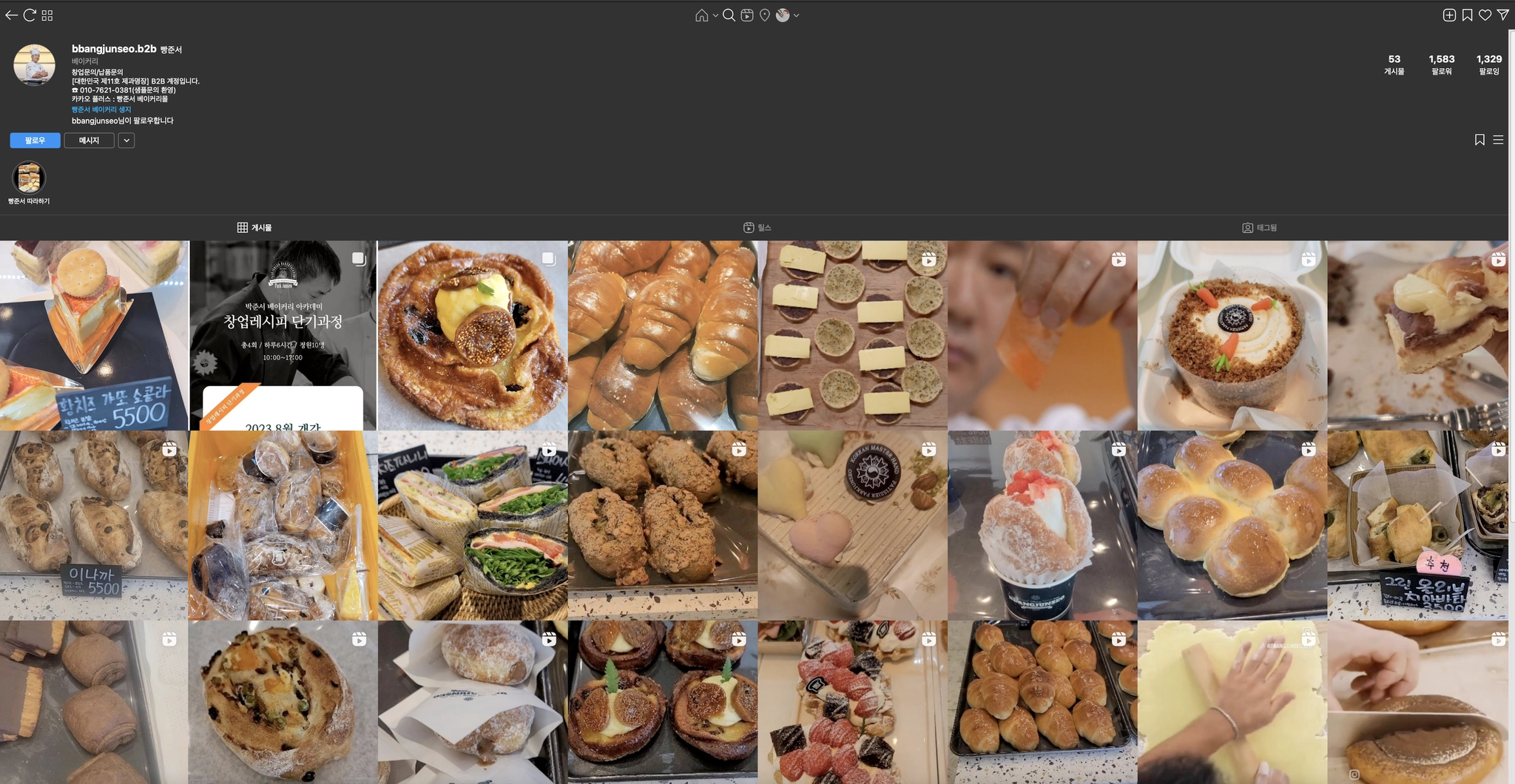Screen dimensions: 1515x784
Task: Go back with the top-left arrow
Action: click(x=11, y=16)
